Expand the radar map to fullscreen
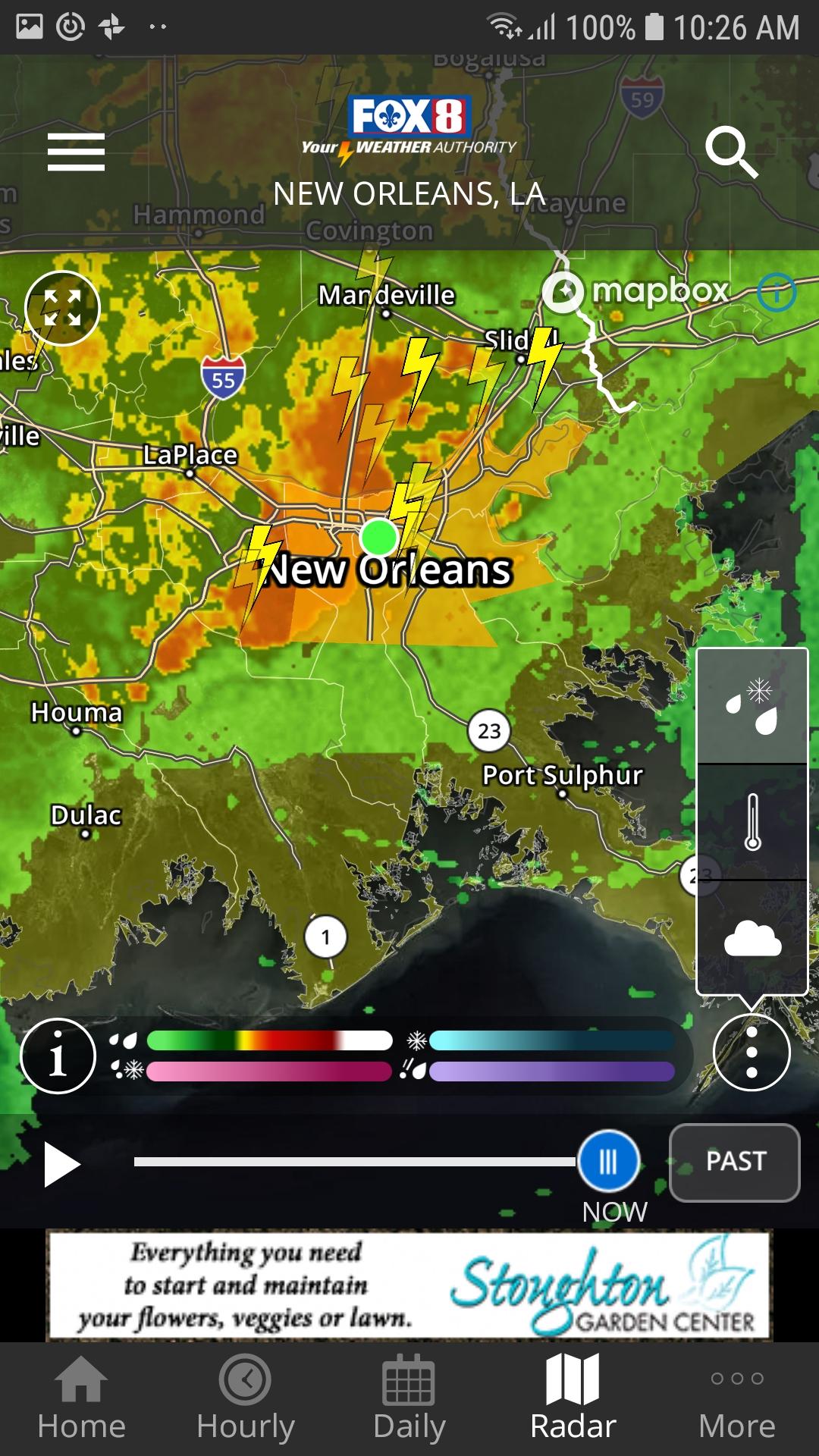This screenshot has width=819, height=1456. tap(62, 308)
